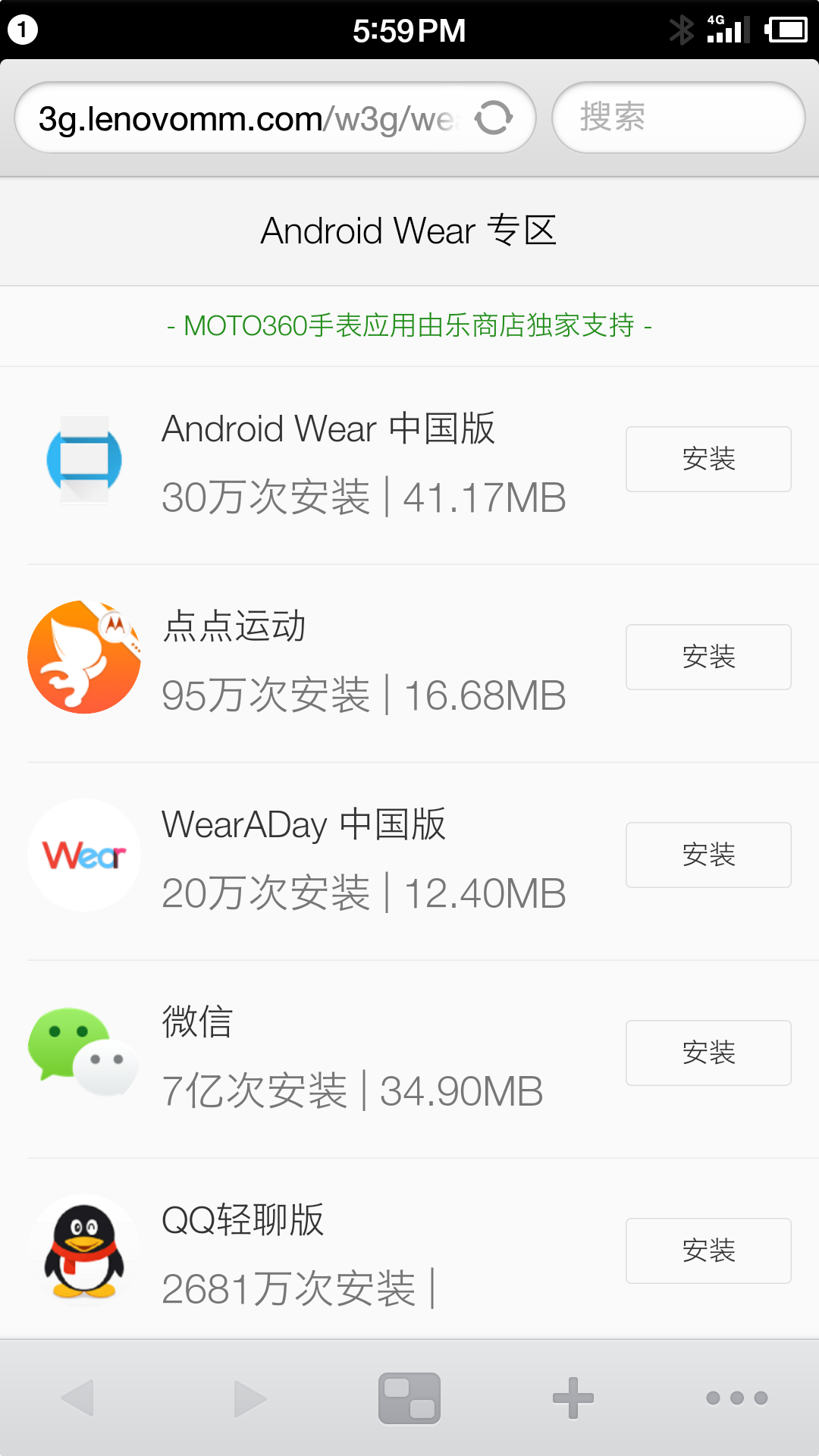Image resolution: width=819 pixels, height=1456 pixels.
Task: Install QQ轻聊版
Action: pos(708,1250)
